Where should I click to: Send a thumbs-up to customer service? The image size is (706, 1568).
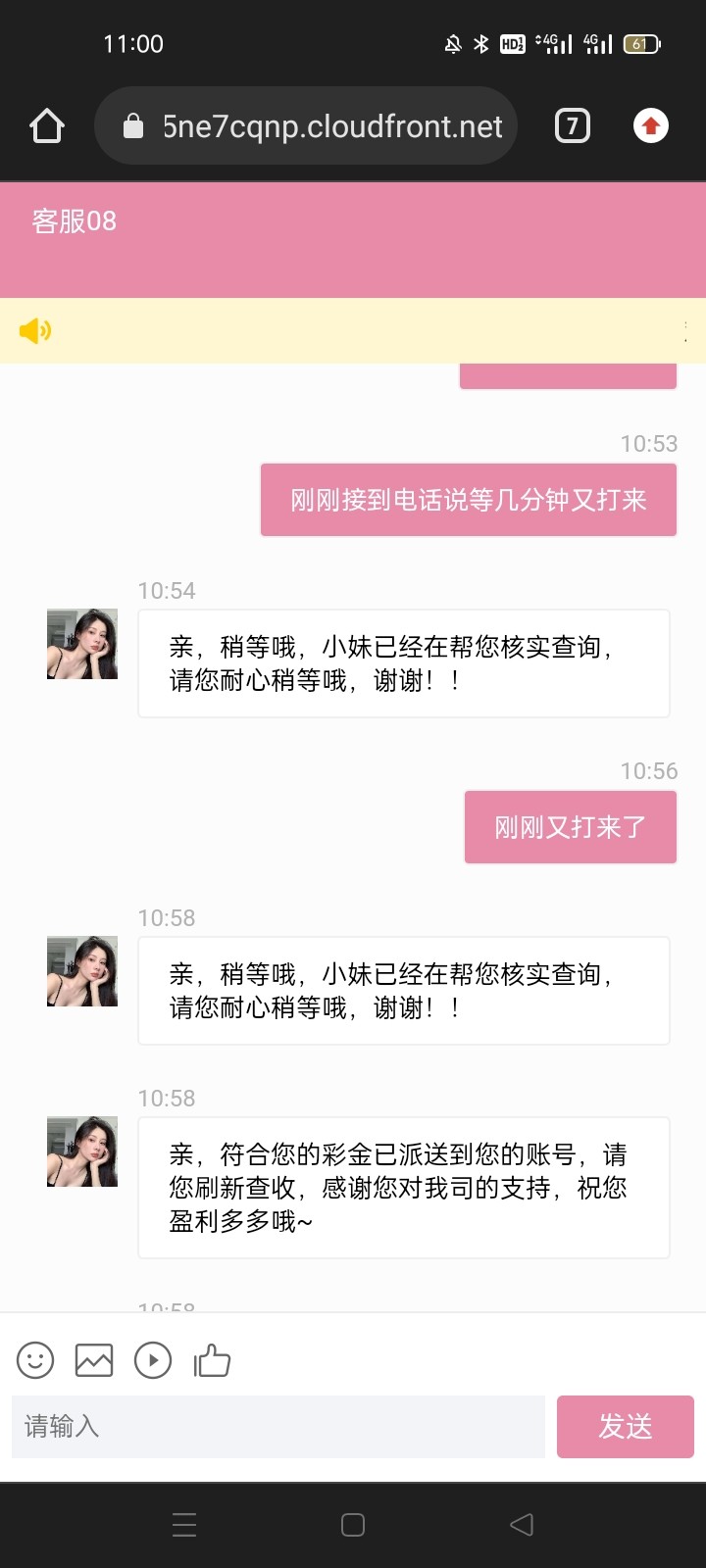click(212, 1360)
